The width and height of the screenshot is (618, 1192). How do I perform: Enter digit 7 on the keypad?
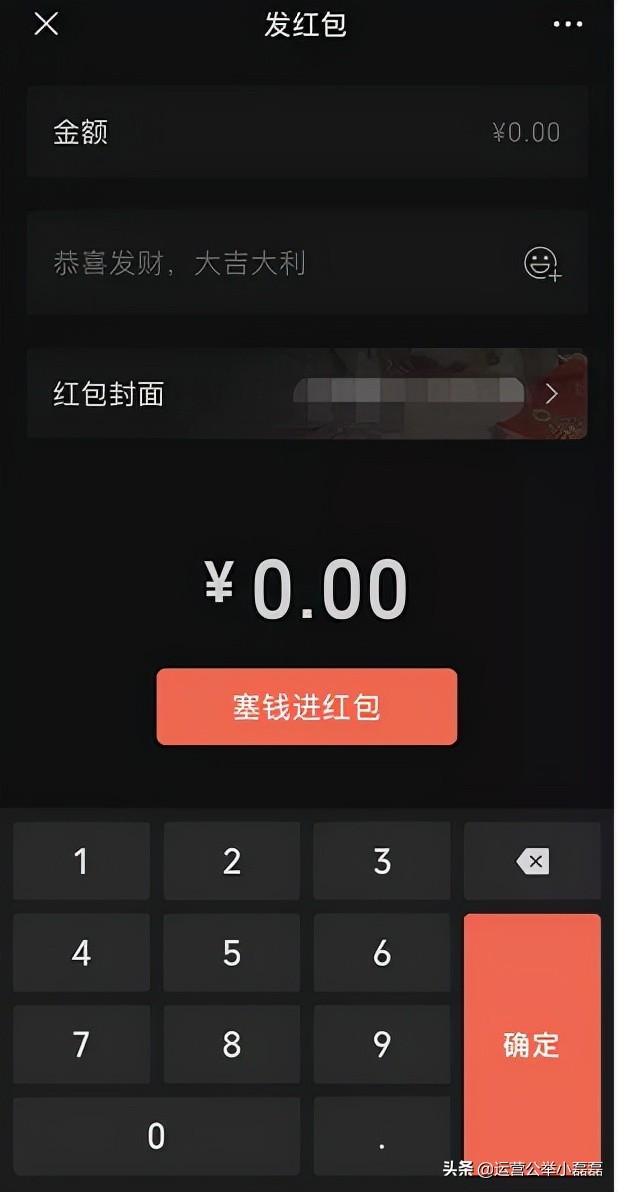81,1045
